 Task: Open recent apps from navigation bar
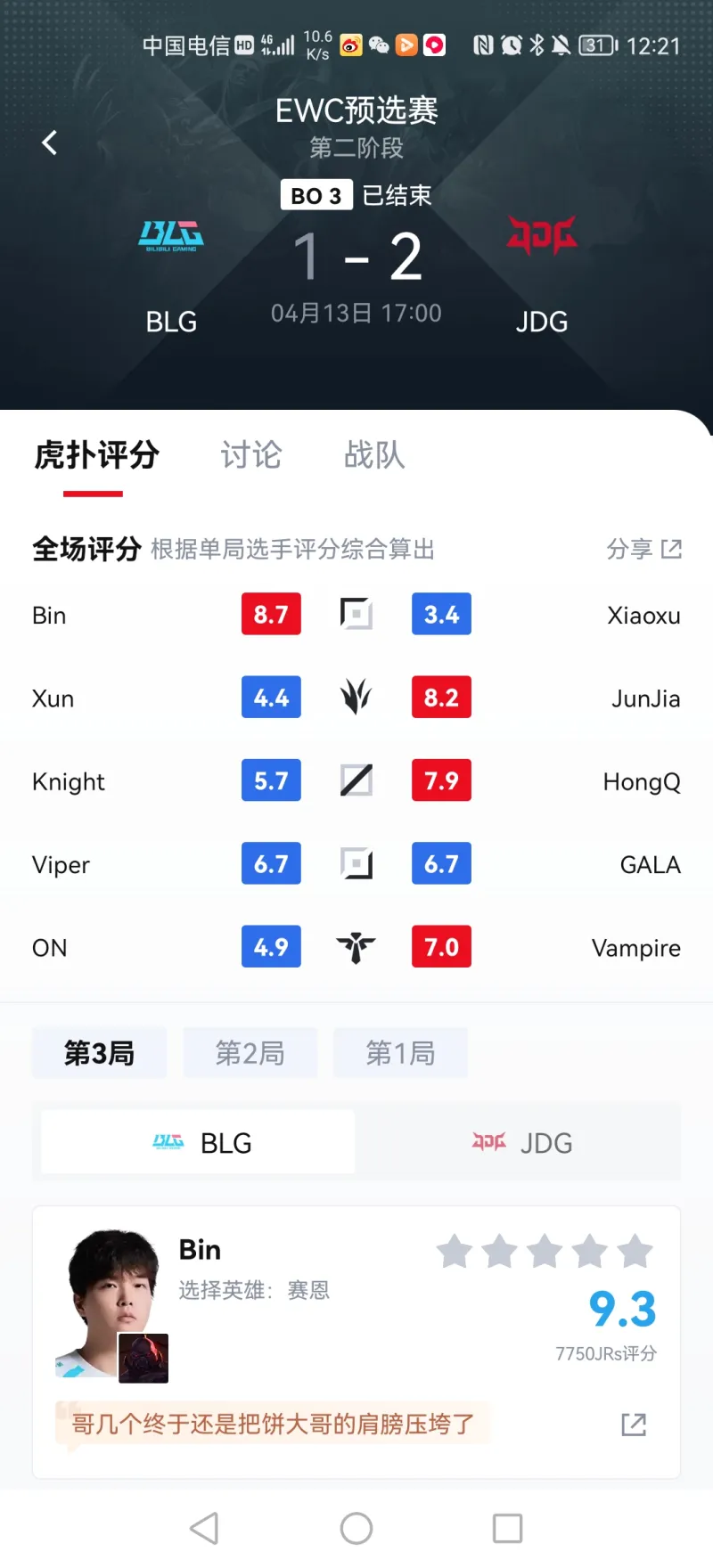507,1529
